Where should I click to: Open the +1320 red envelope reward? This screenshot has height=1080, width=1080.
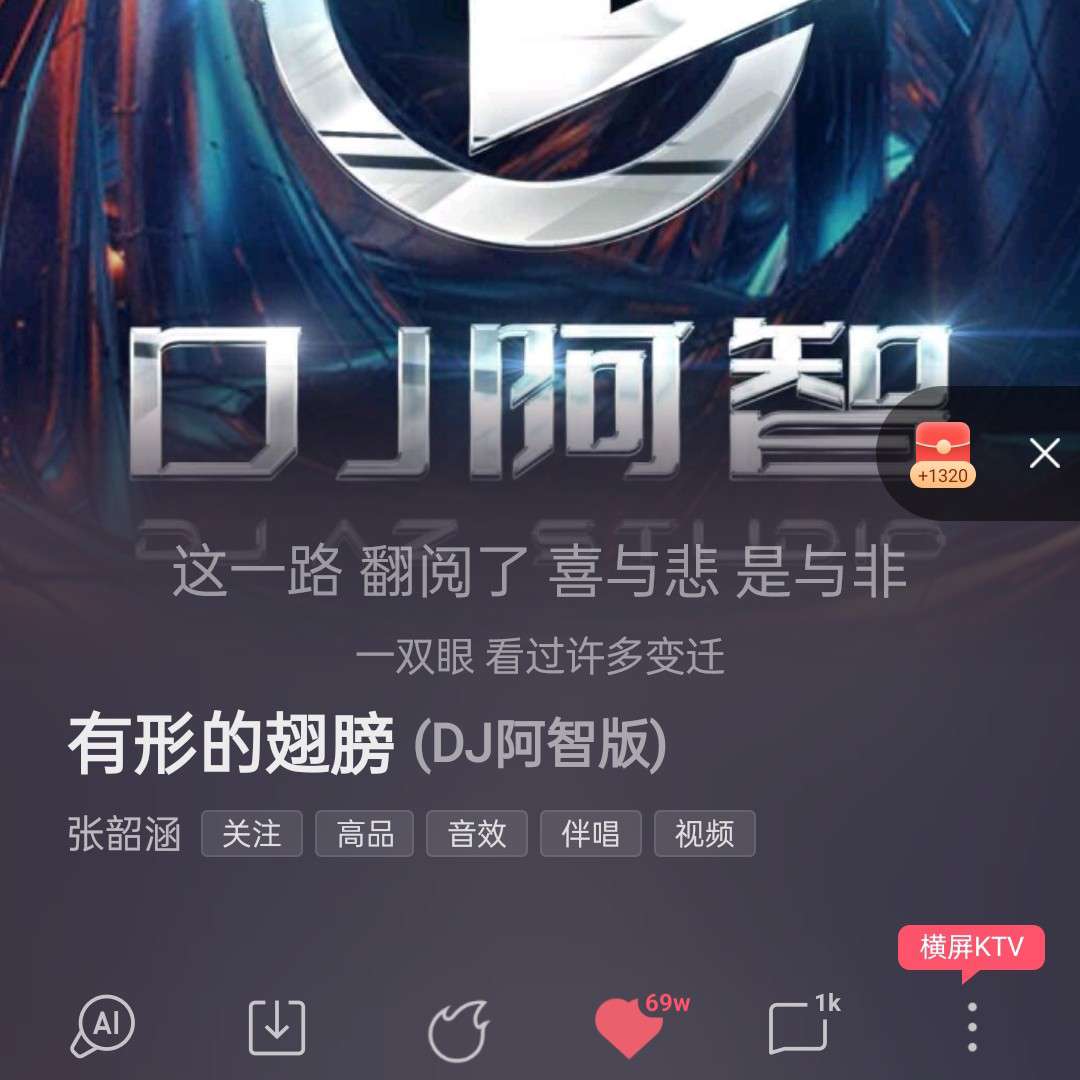coord(943,455)
